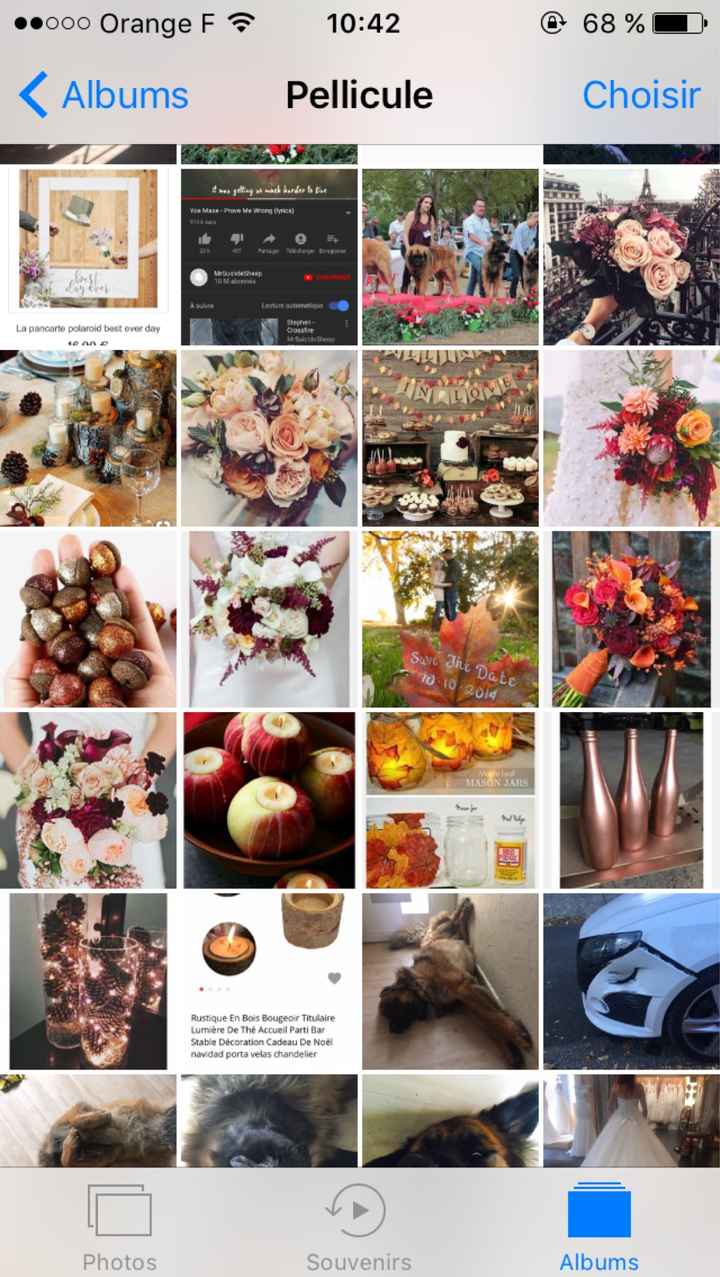Tap Choisir to select photos
This screenshot has height=1277, width=720.
(641, 96)
